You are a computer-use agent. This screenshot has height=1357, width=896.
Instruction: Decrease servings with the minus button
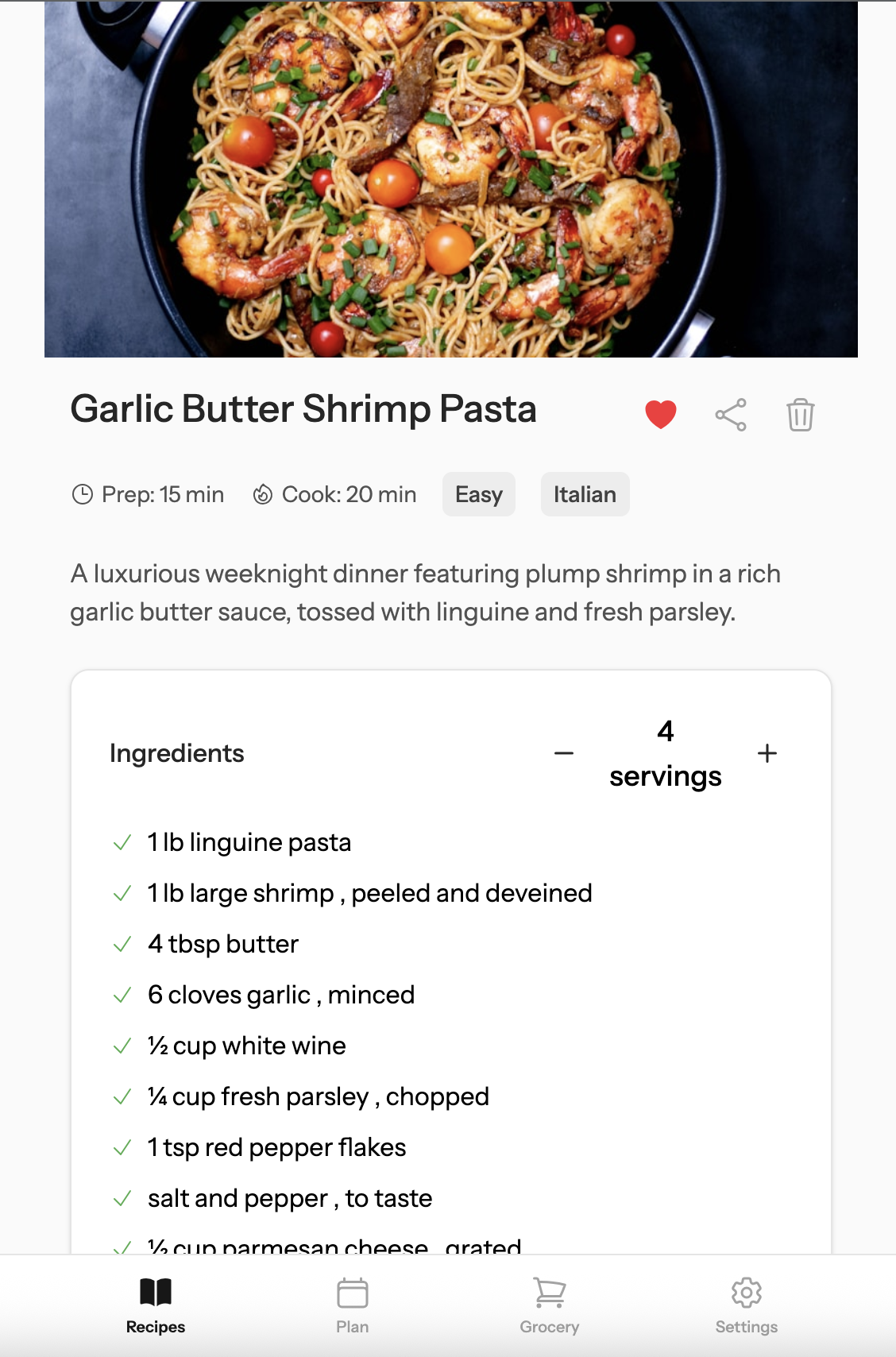coord(563,753)
